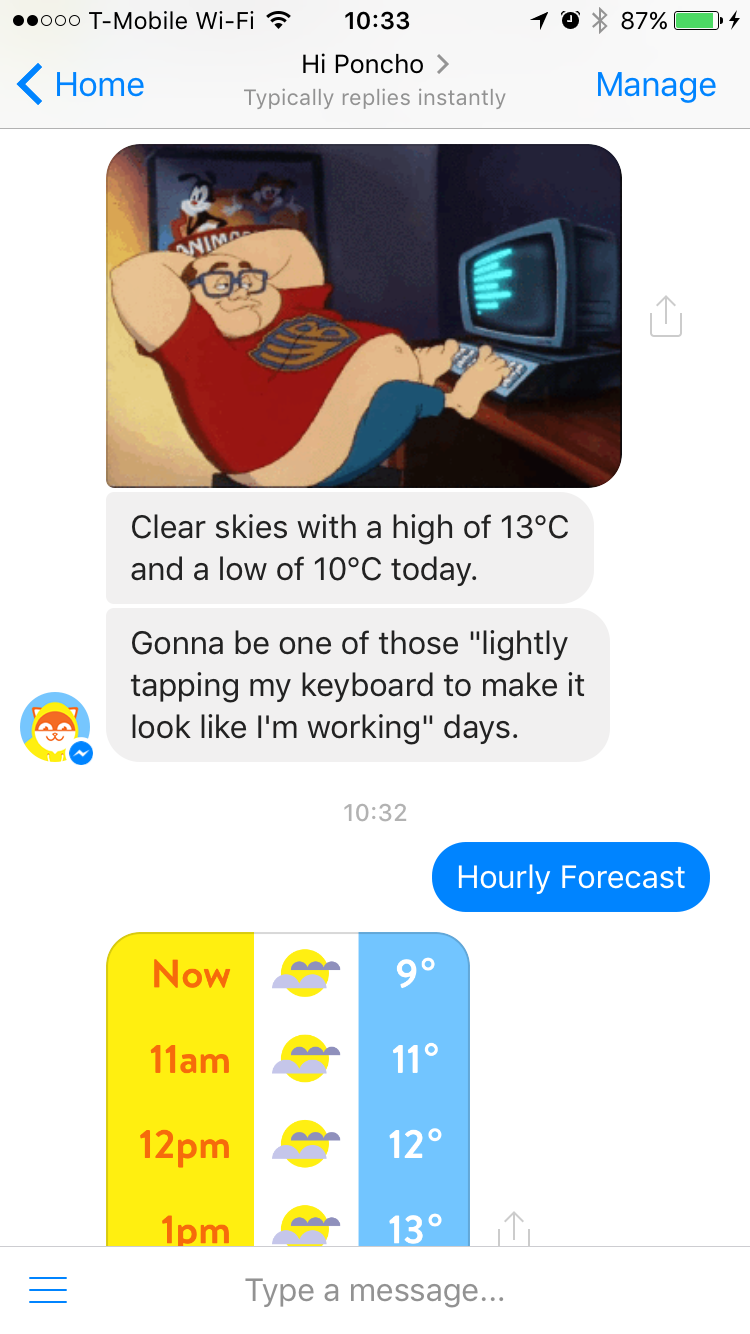Open the Manage options
This screenshot has width=750, height=1334.
(655, 85)
